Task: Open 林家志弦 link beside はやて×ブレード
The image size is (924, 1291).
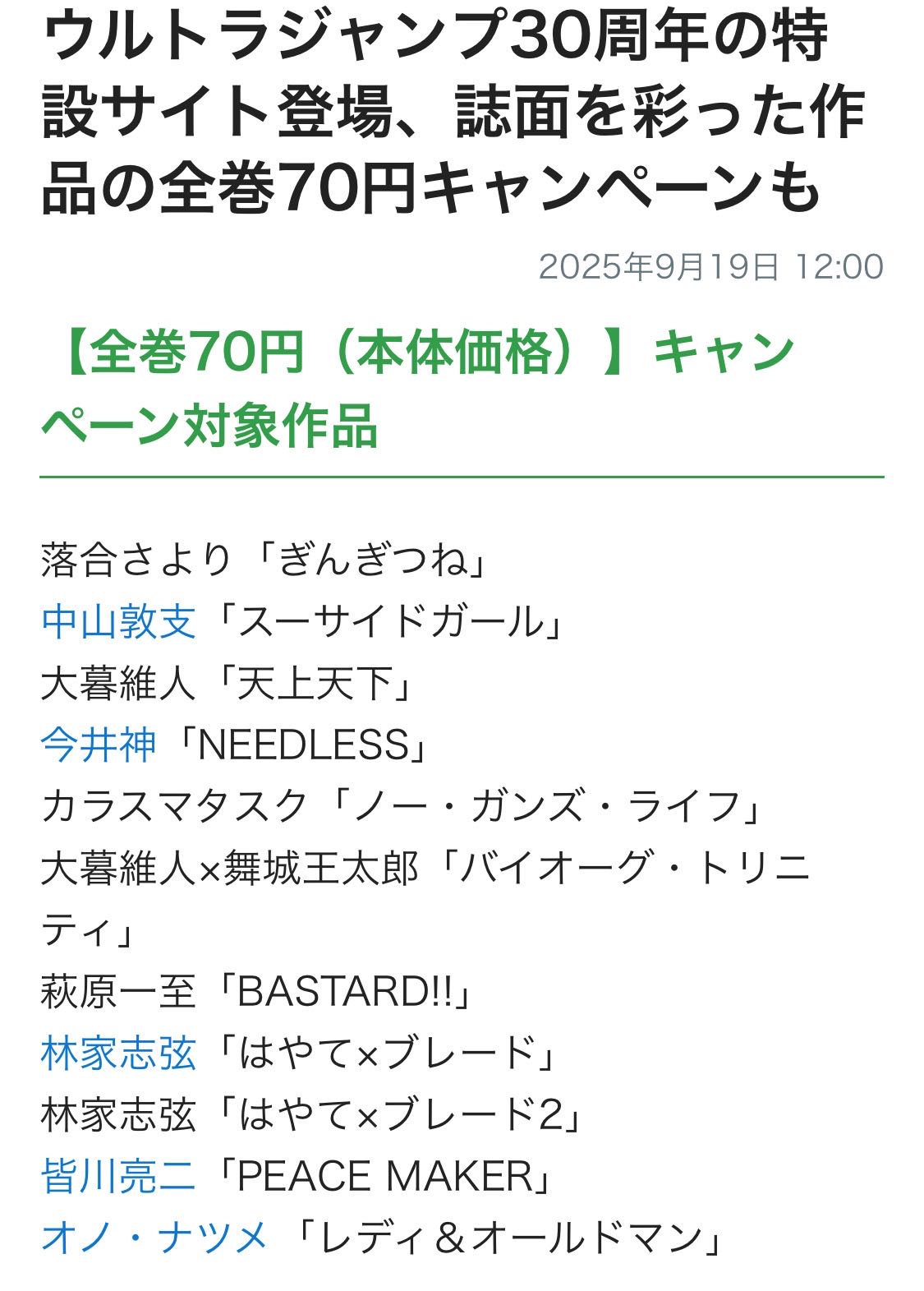Action: click(118, 1054)
